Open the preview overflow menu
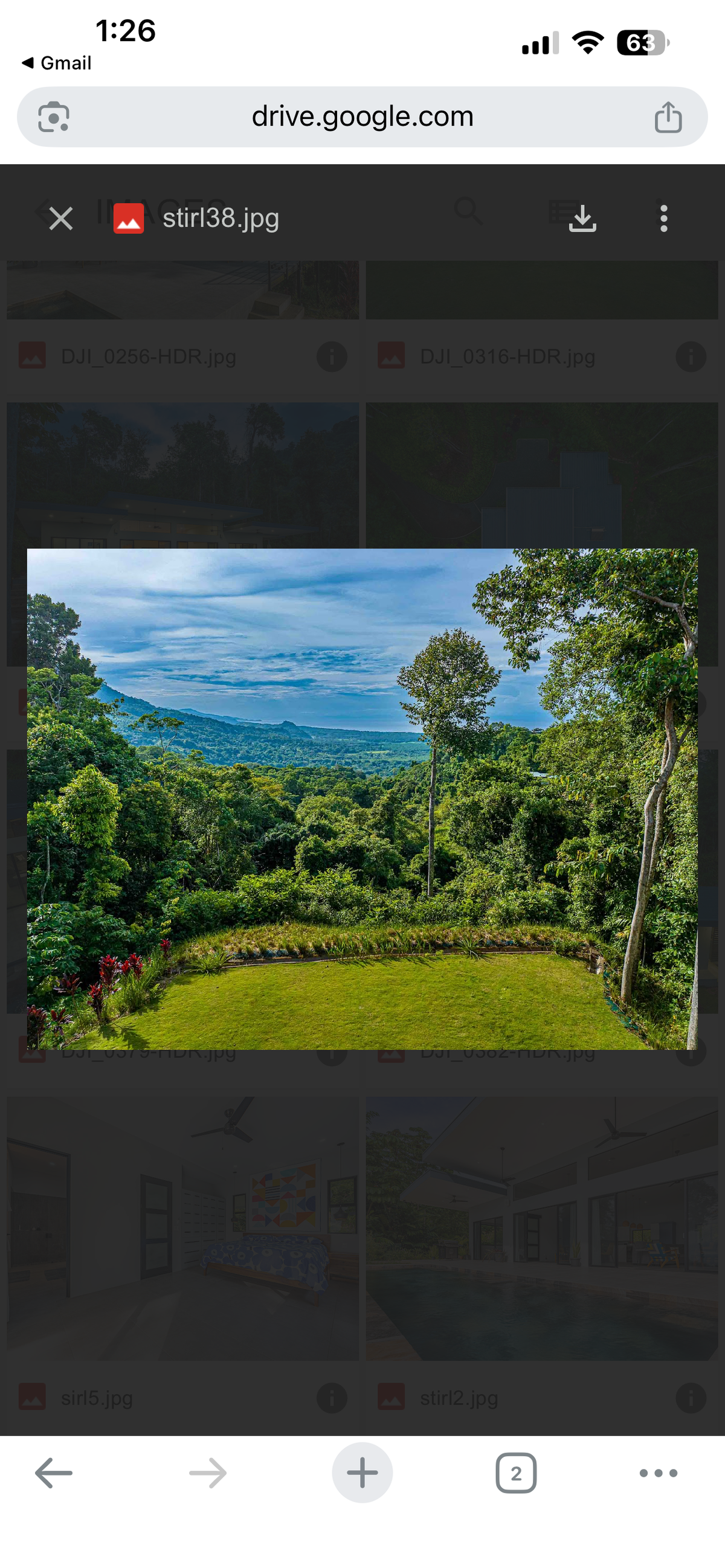The width and height of the screenshot is (725, 1568). (x=663, y=219)
